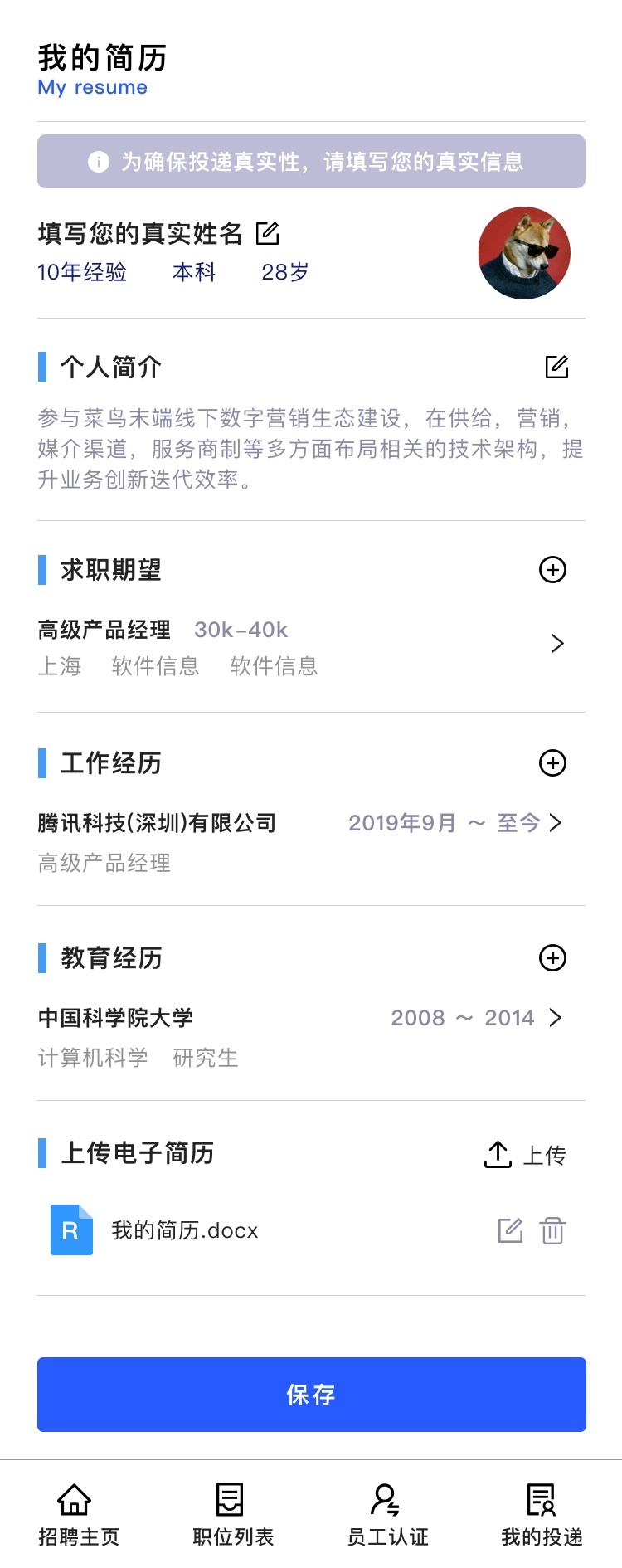Tap the profile avatar photo
The height and width of the screenshot is (1568, 622).
[x=524, y=253]
